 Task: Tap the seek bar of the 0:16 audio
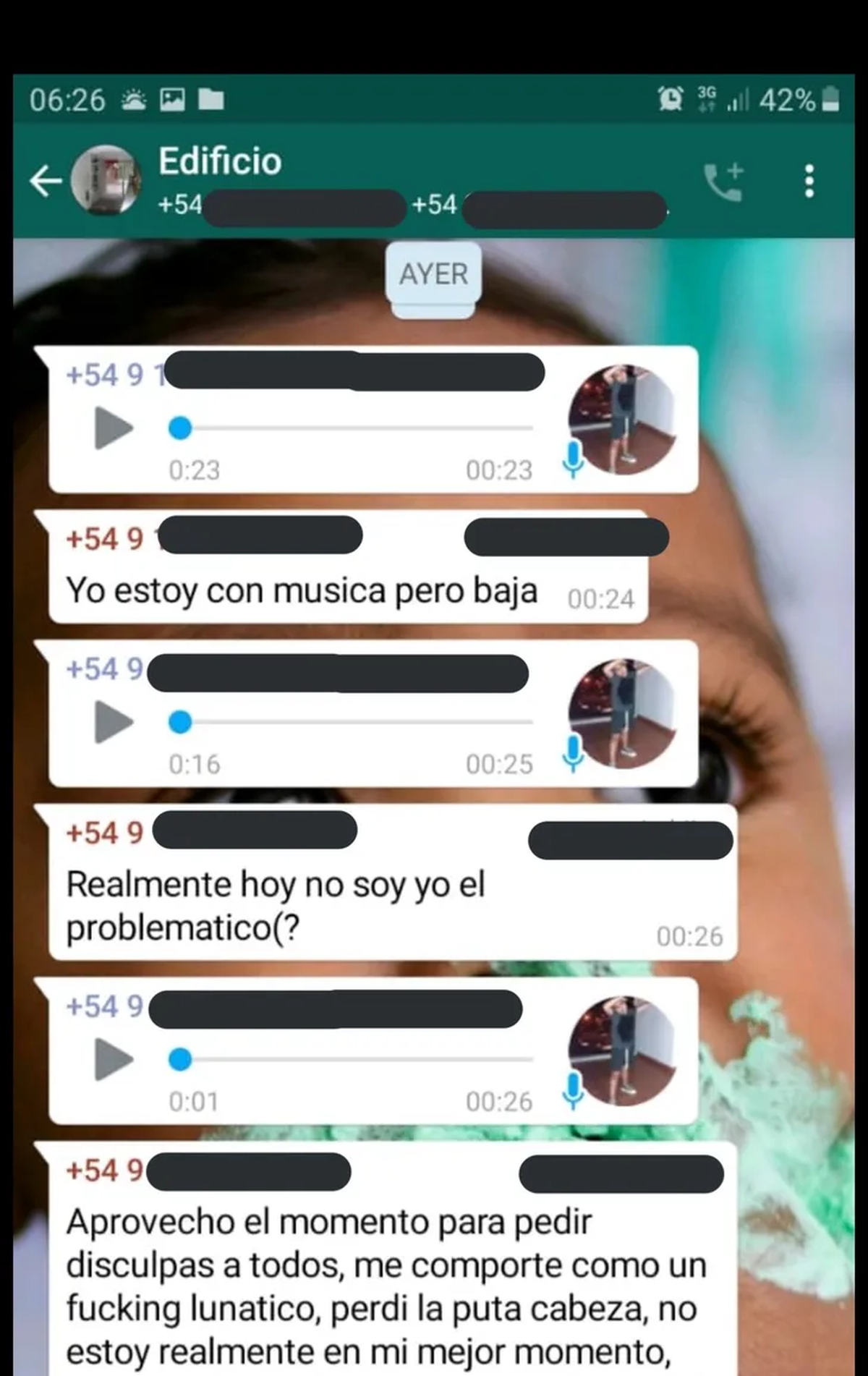coord(354,722)
